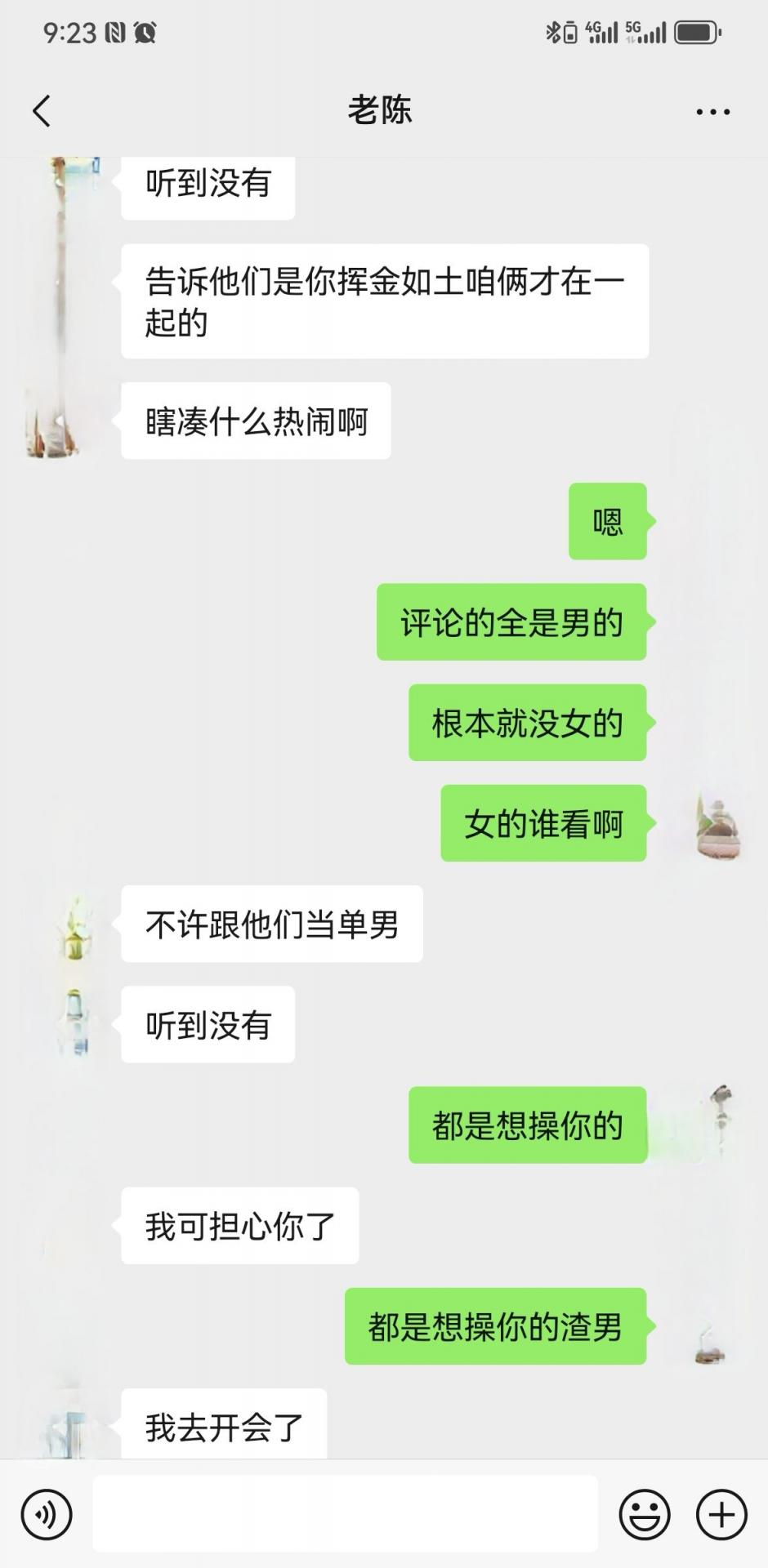Tap the green bubble 嗯

[x=606, y=523]
